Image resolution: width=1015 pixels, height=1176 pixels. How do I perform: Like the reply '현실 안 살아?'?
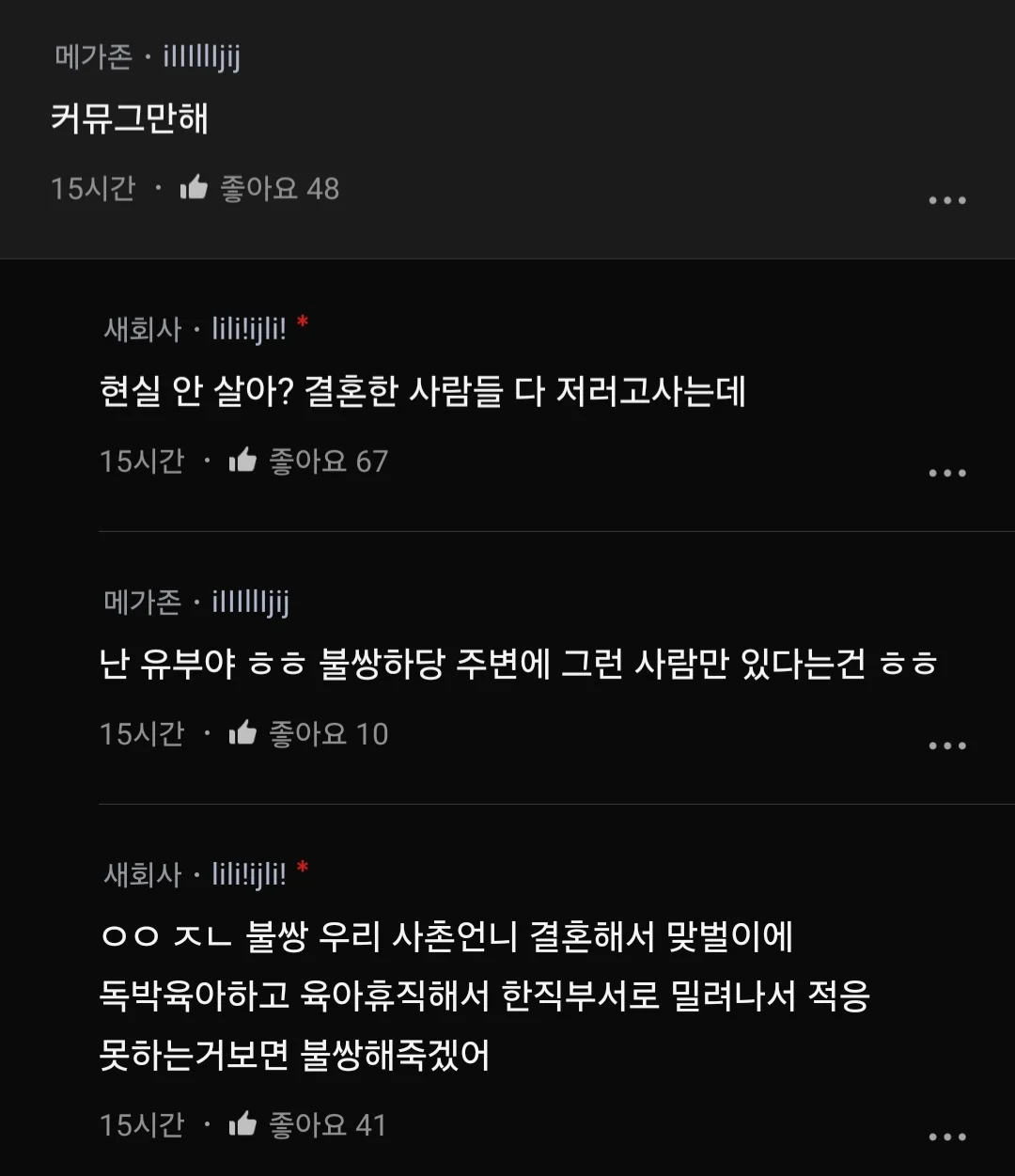pos(243,461)
